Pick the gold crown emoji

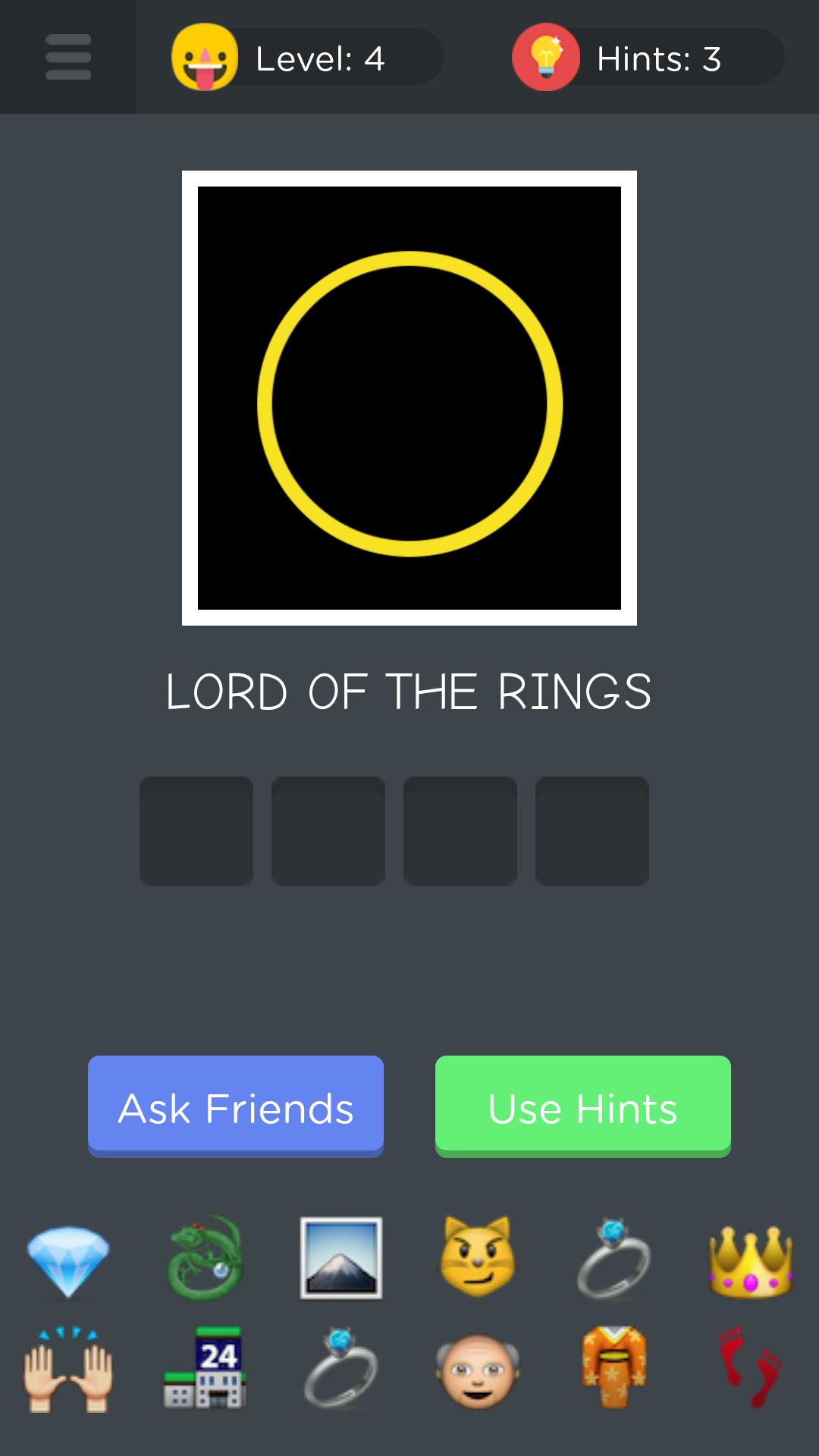(751, 1259)
